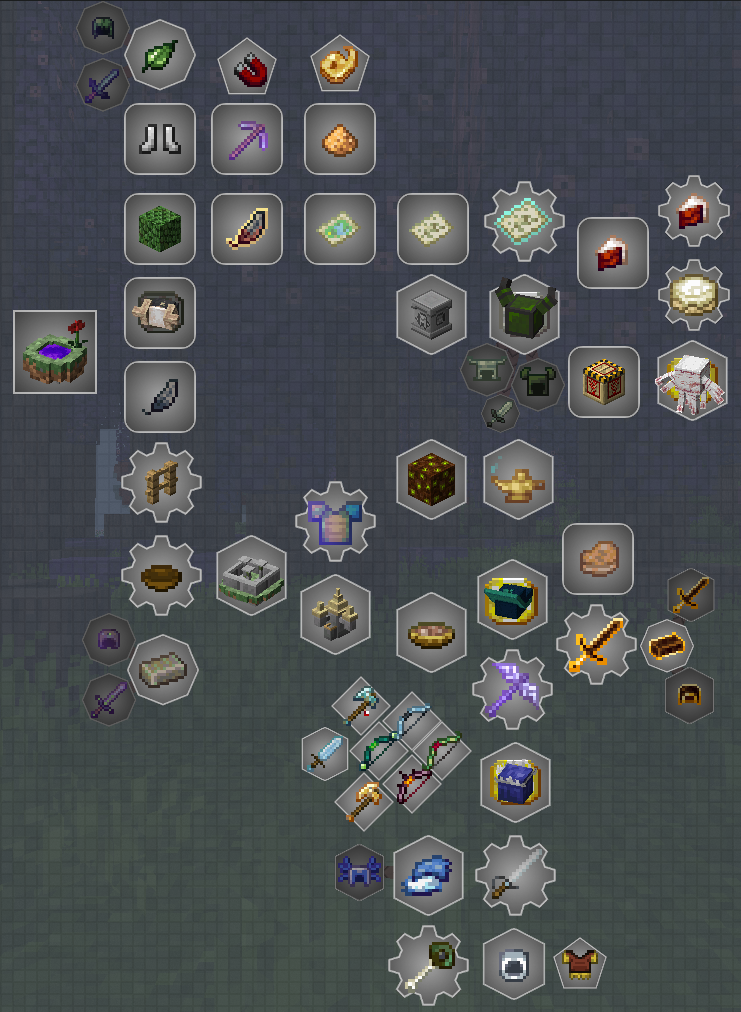741x1012 pixels.
Task: Select the red magnet quest node
Action: [x=247, y=70]
